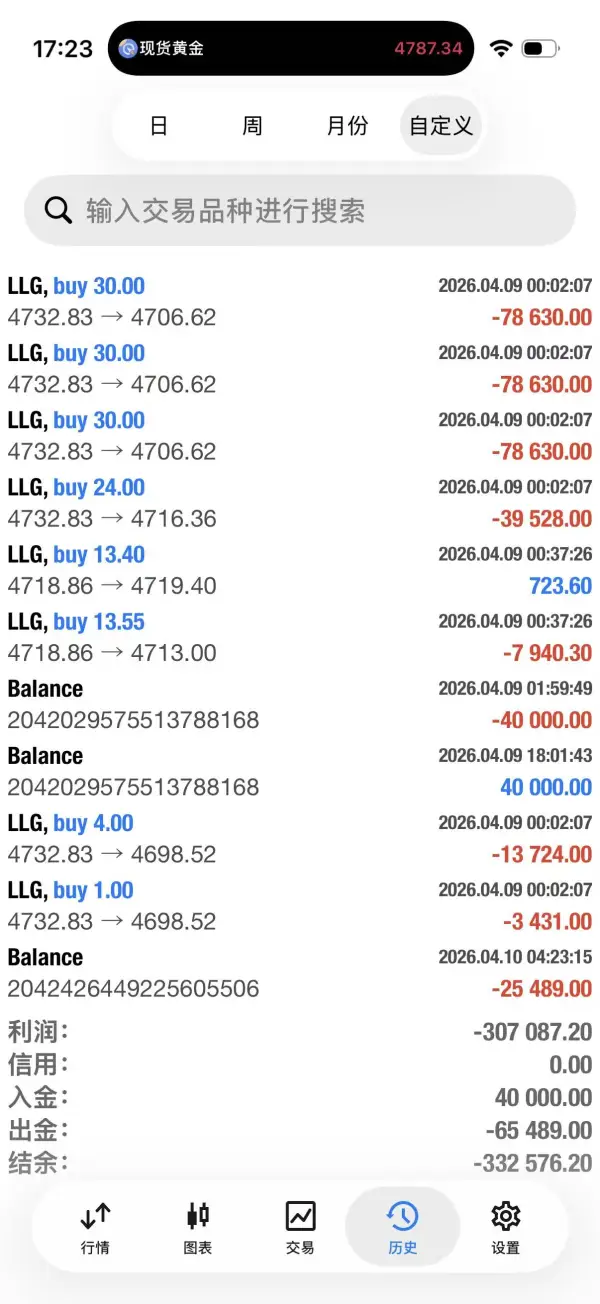The image size is (600, 1304).
Task: Open the LLG buy 13.55 trade record
Action: pyautogui.click(x=300, y=637)
